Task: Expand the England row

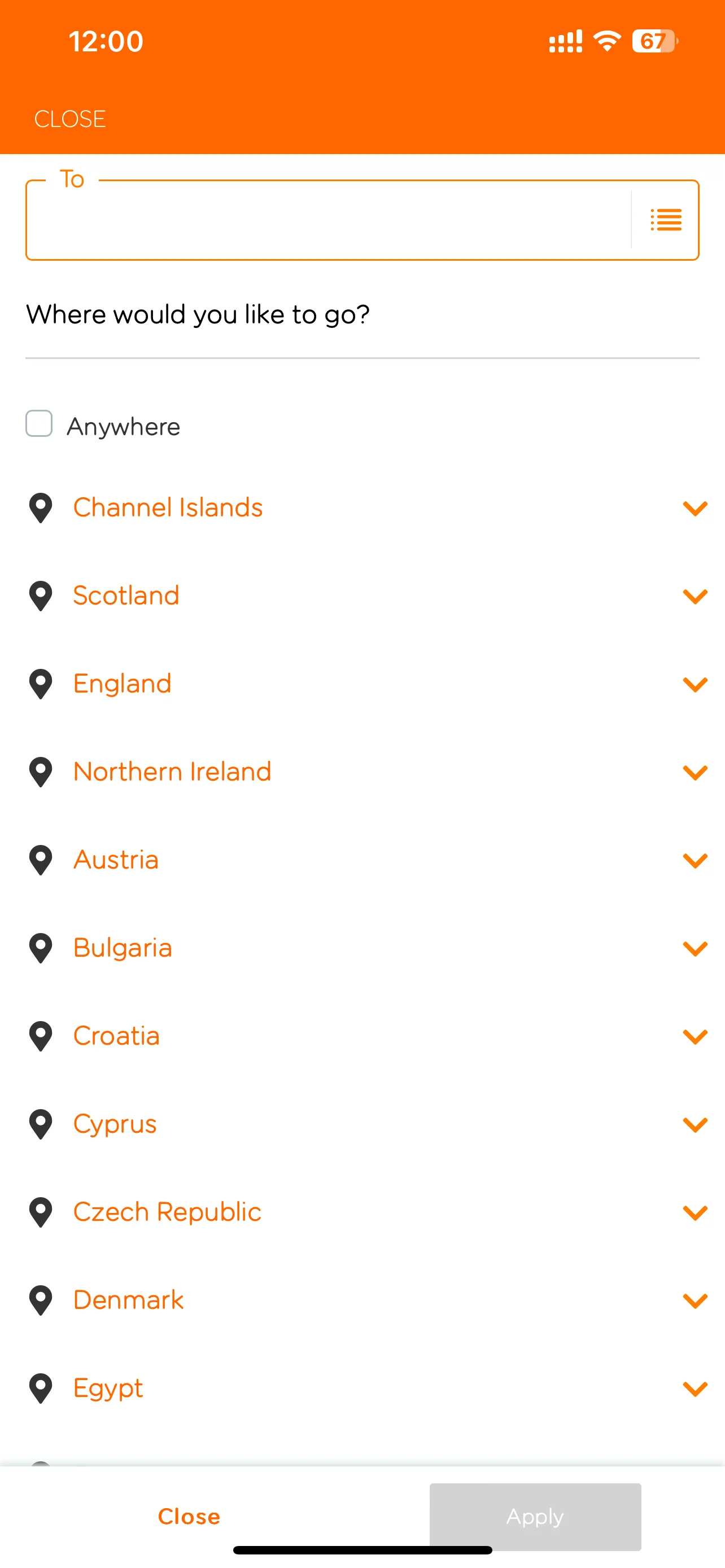Action: tap(695, 685)
